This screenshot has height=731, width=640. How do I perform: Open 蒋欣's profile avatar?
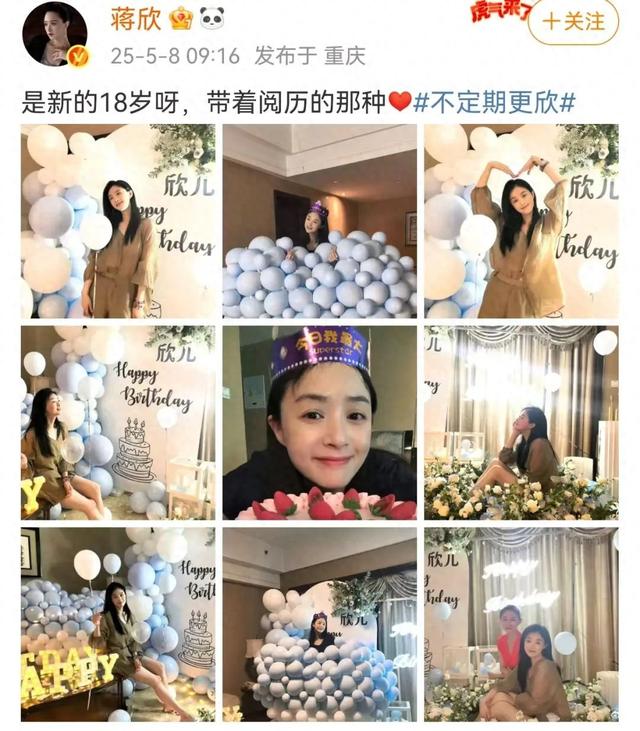point(57,34)
